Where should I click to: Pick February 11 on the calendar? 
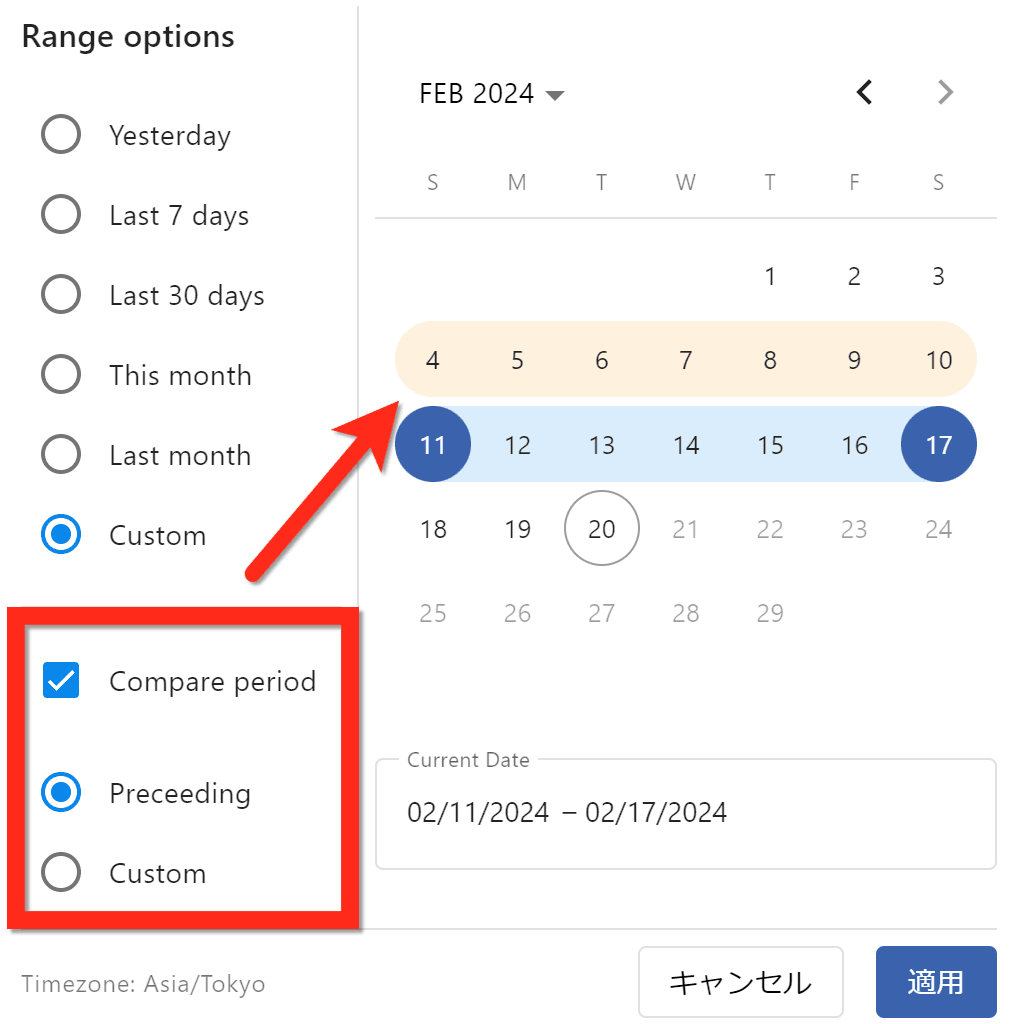[x=433, y=445]
